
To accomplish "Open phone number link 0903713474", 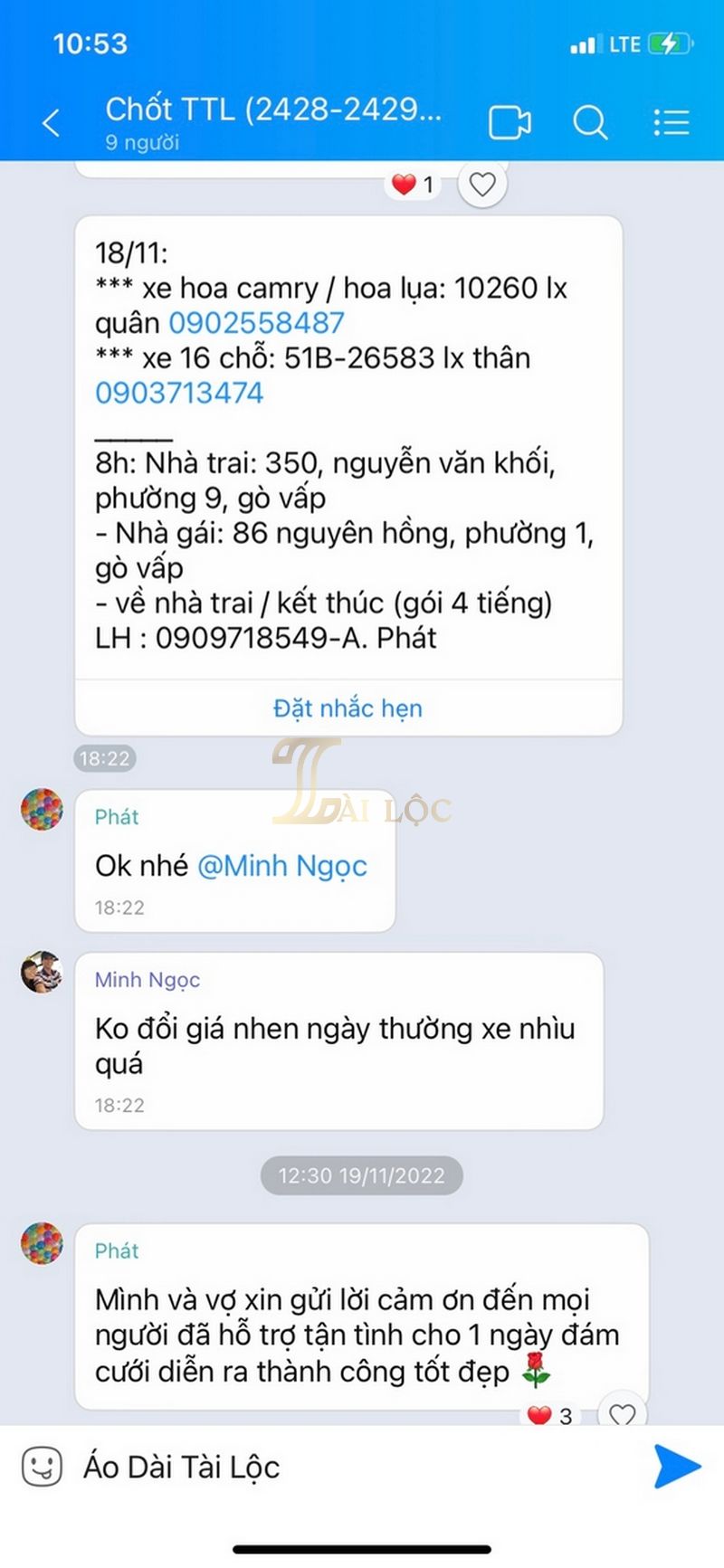I will [179, 393].
